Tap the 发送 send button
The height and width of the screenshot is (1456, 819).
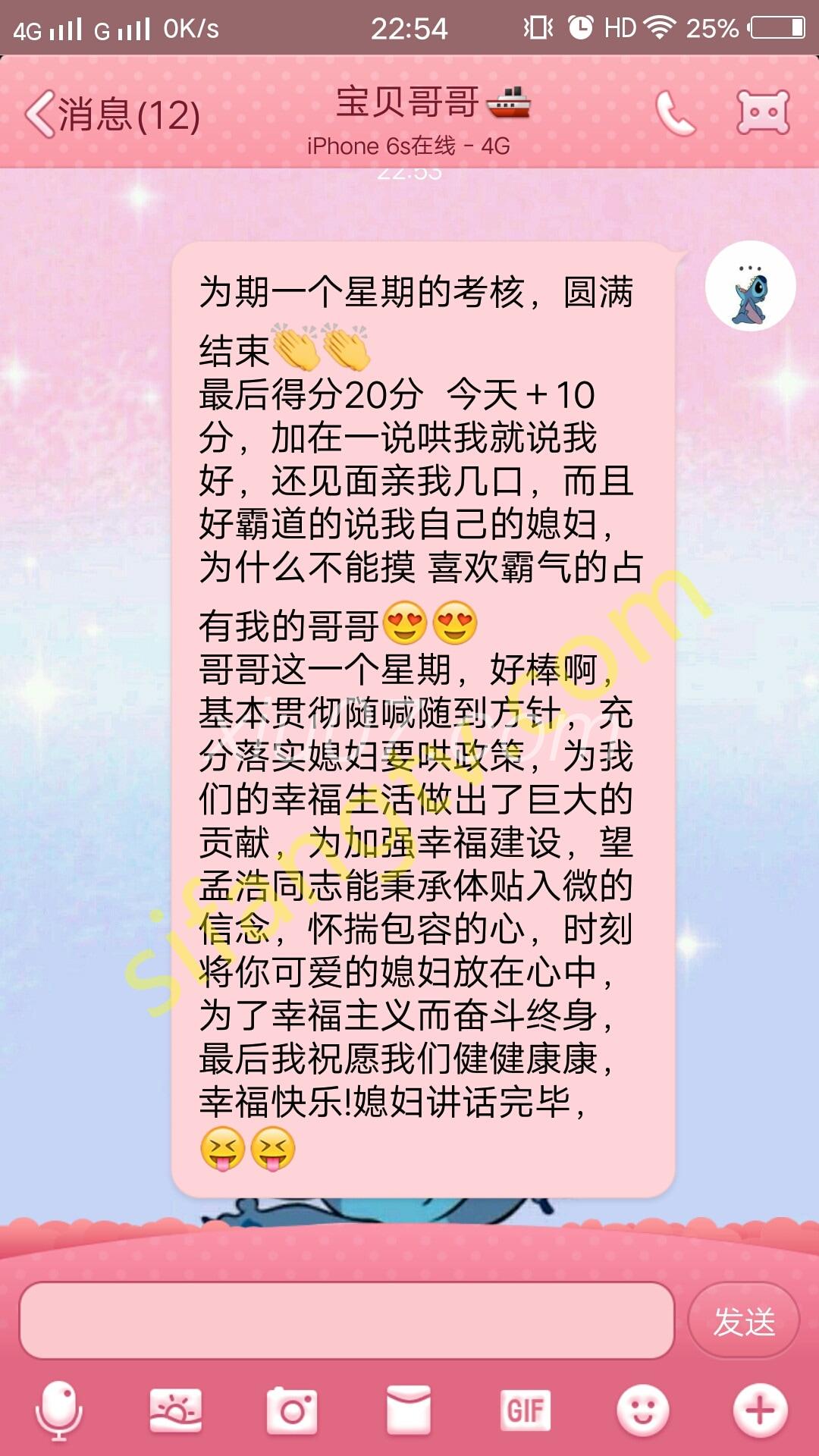[x=743, y=1322]
